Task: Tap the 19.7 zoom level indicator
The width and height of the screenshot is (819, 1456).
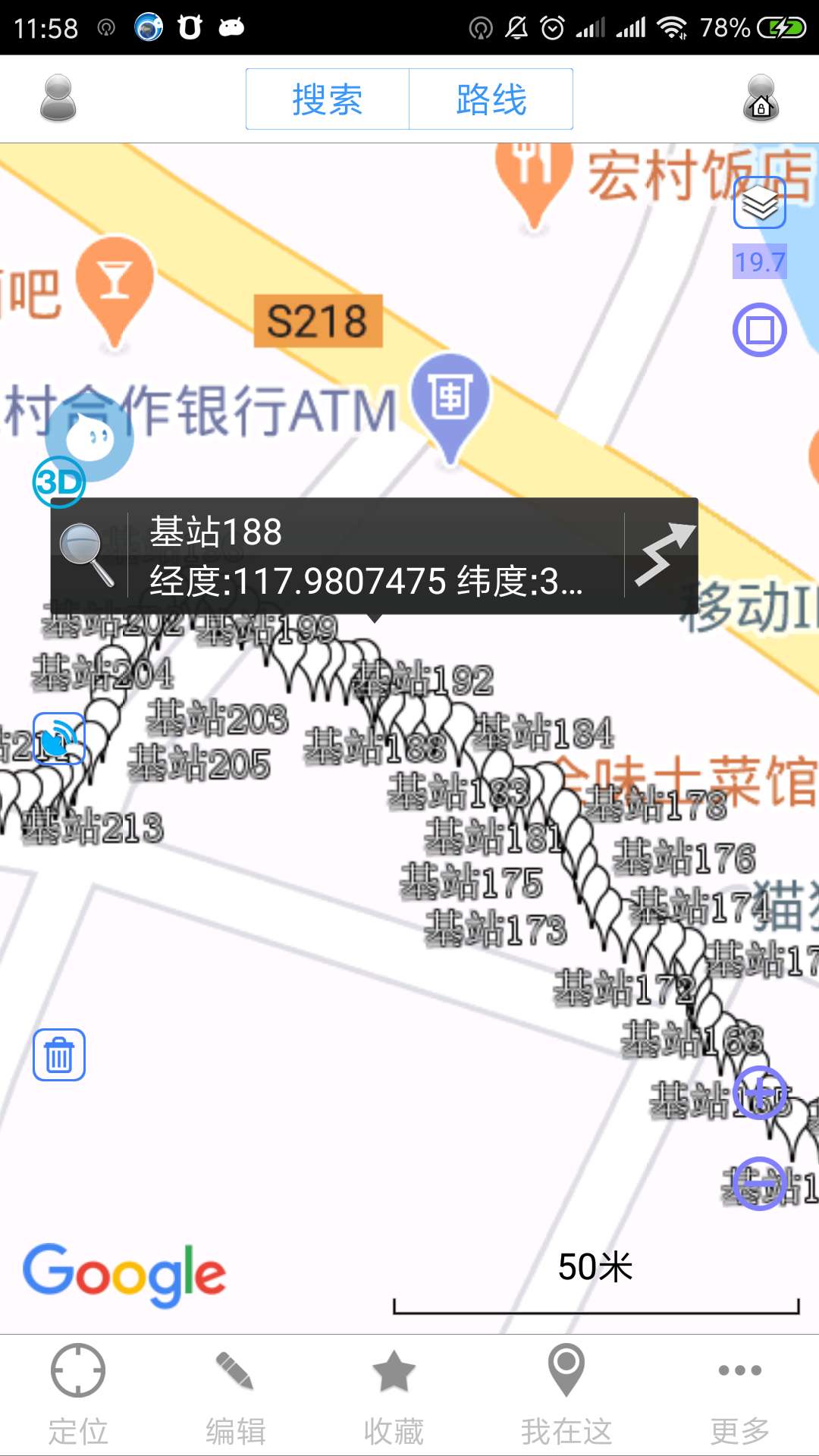Action: tap(760, 262)
